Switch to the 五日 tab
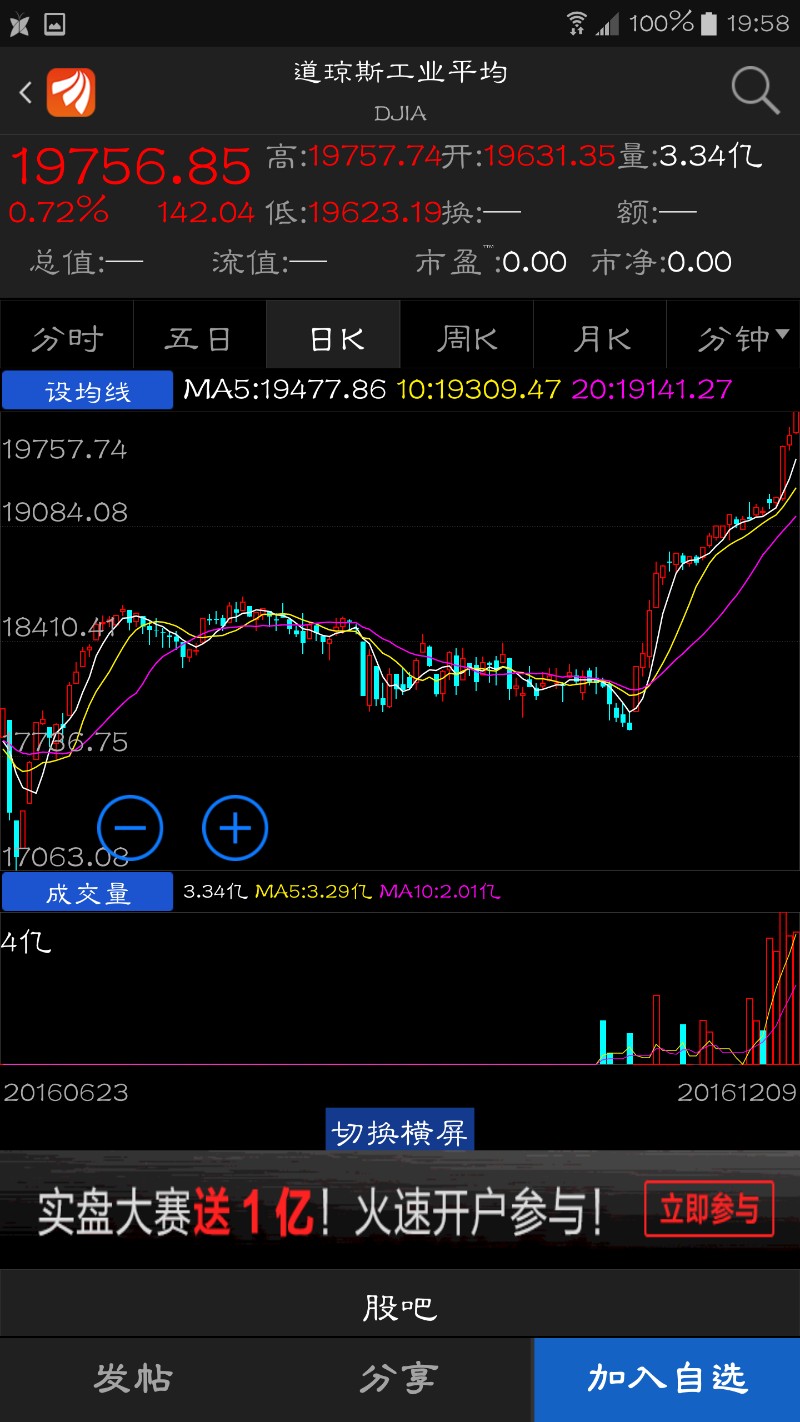 pos(199,339)
